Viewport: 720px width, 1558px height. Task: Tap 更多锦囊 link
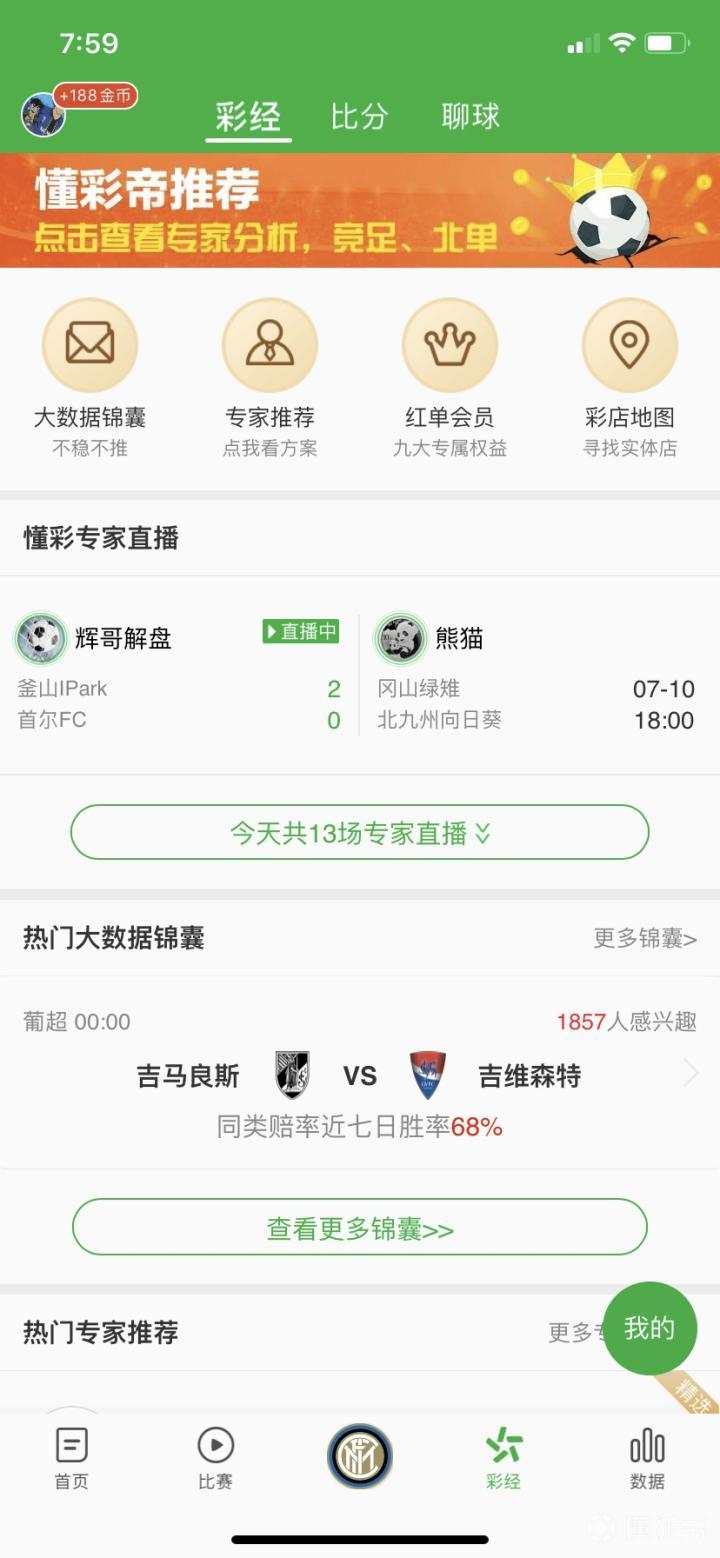(645, 938)
